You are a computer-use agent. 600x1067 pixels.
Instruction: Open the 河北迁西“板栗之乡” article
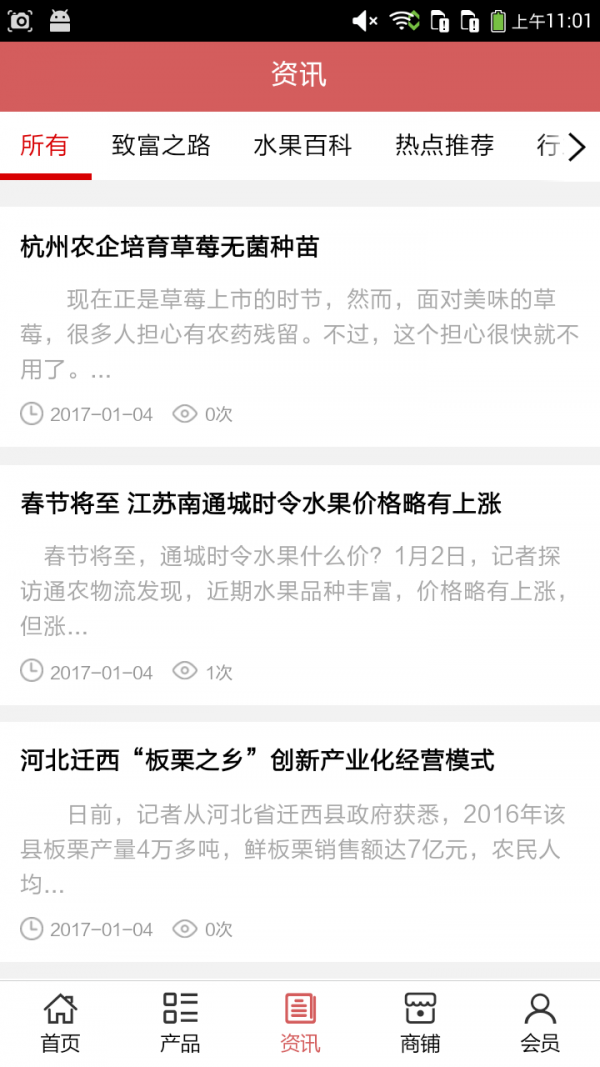pos(257,761)
